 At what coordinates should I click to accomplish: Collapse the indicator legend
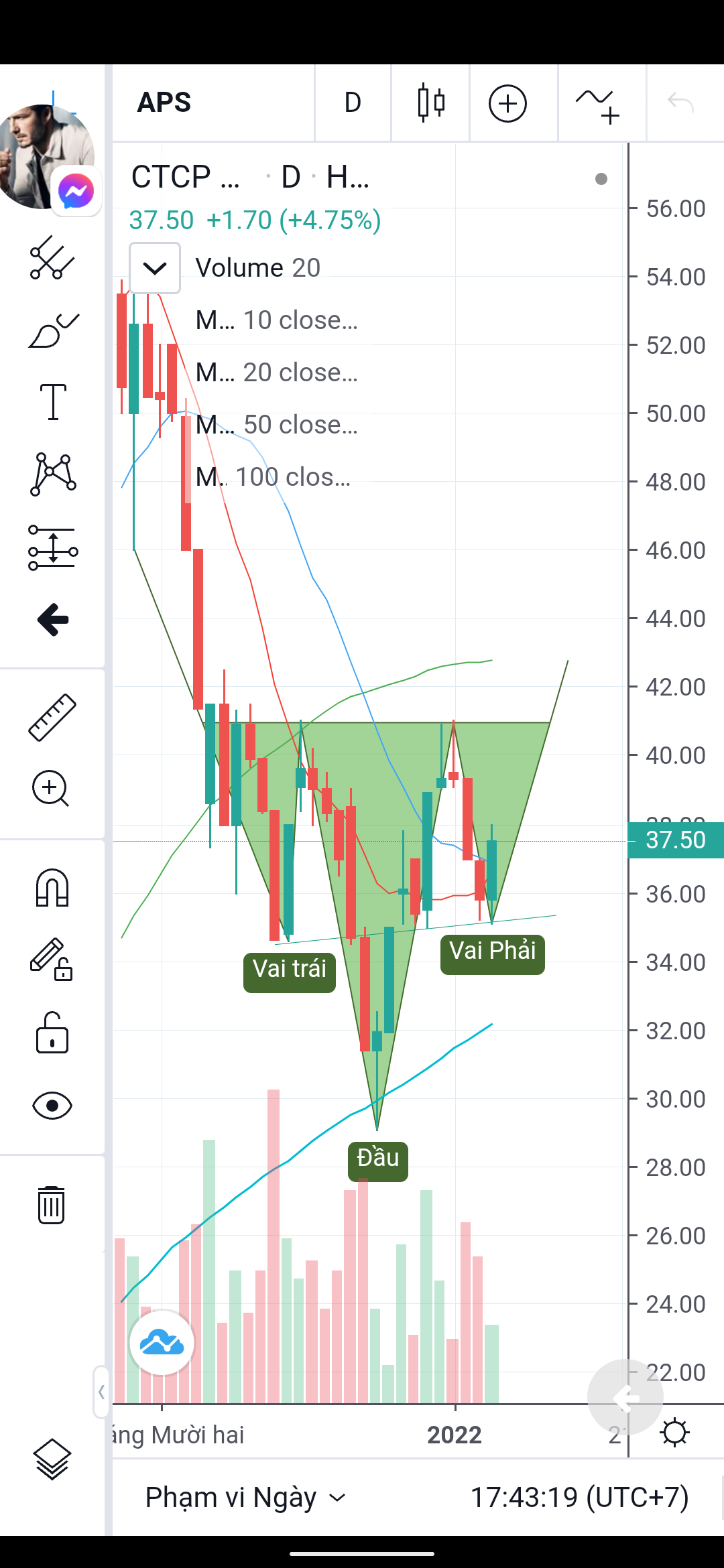pyautogui.click(x=155, y=268)
